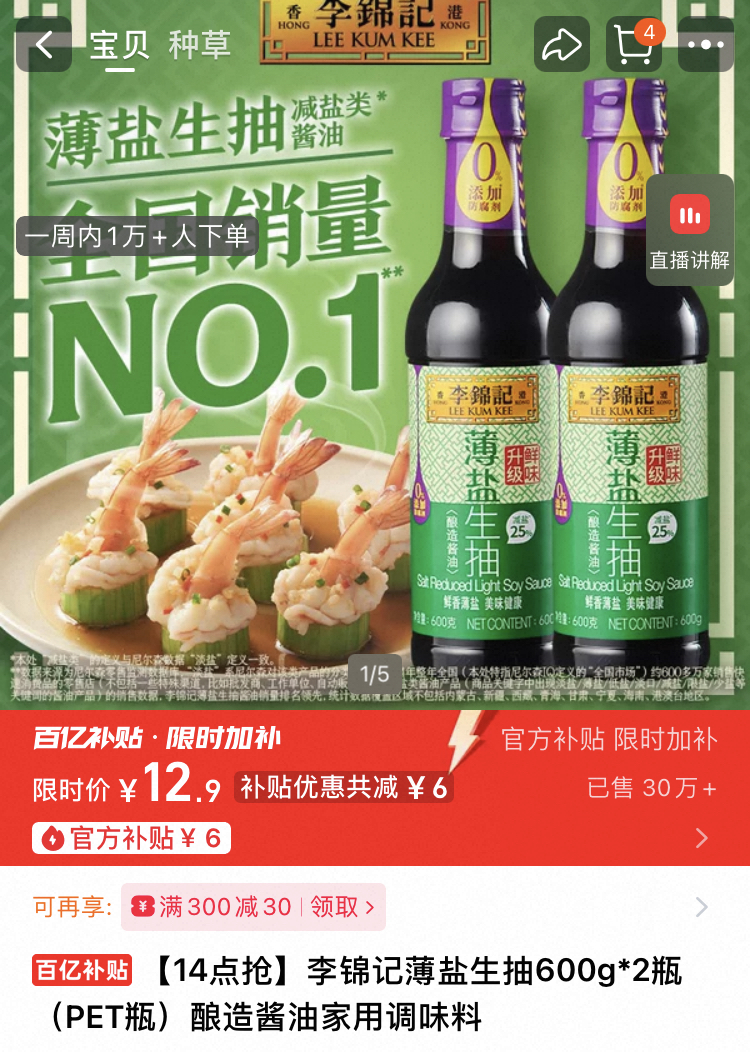Open the 直播讲解 live broadcast icon
The image size is (750, 1052).
pos(690,215)
